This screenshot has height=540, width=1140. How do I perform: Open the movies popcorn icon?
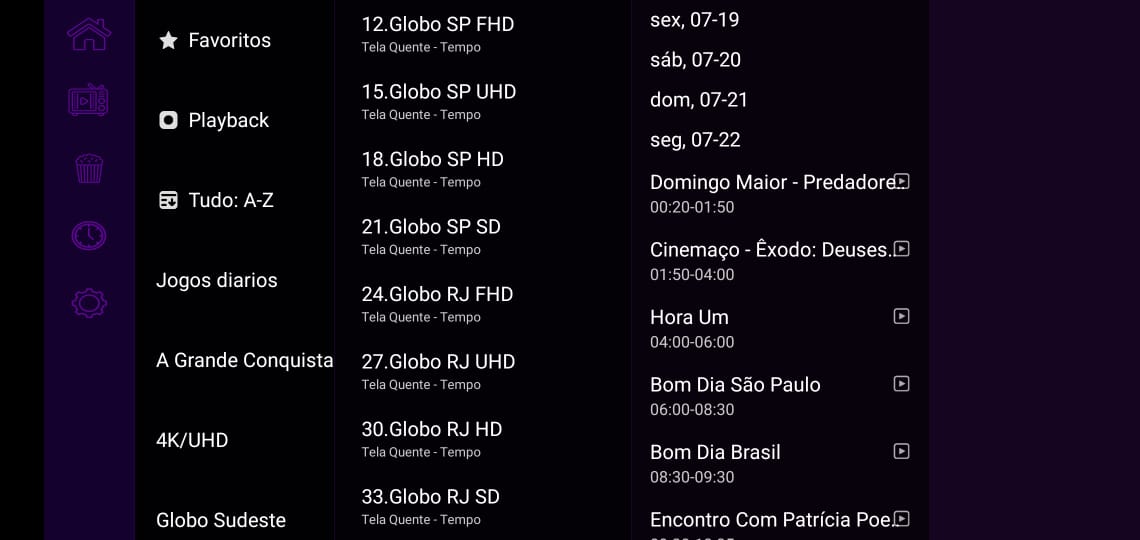(89, 168)
